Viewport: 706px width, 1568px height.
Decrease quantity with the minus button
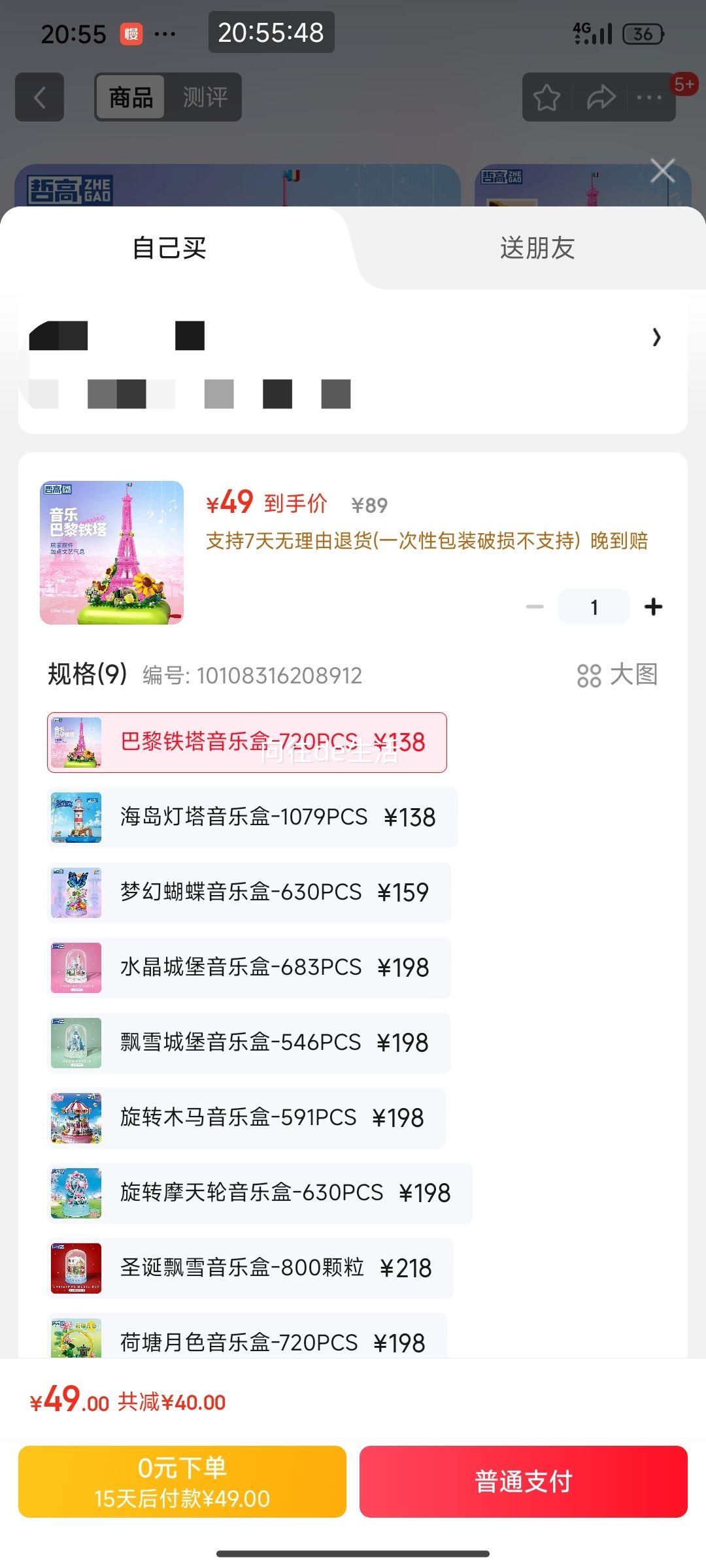tap(535, 607)
